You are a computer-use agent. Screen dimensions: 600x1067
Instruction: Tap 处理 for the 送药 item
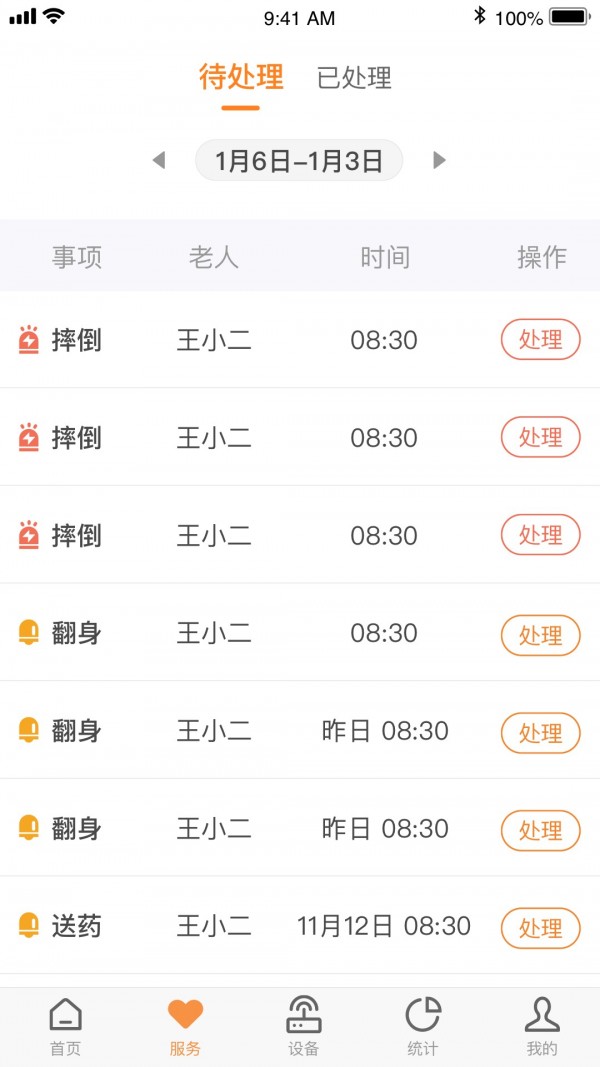pos(541,928)
